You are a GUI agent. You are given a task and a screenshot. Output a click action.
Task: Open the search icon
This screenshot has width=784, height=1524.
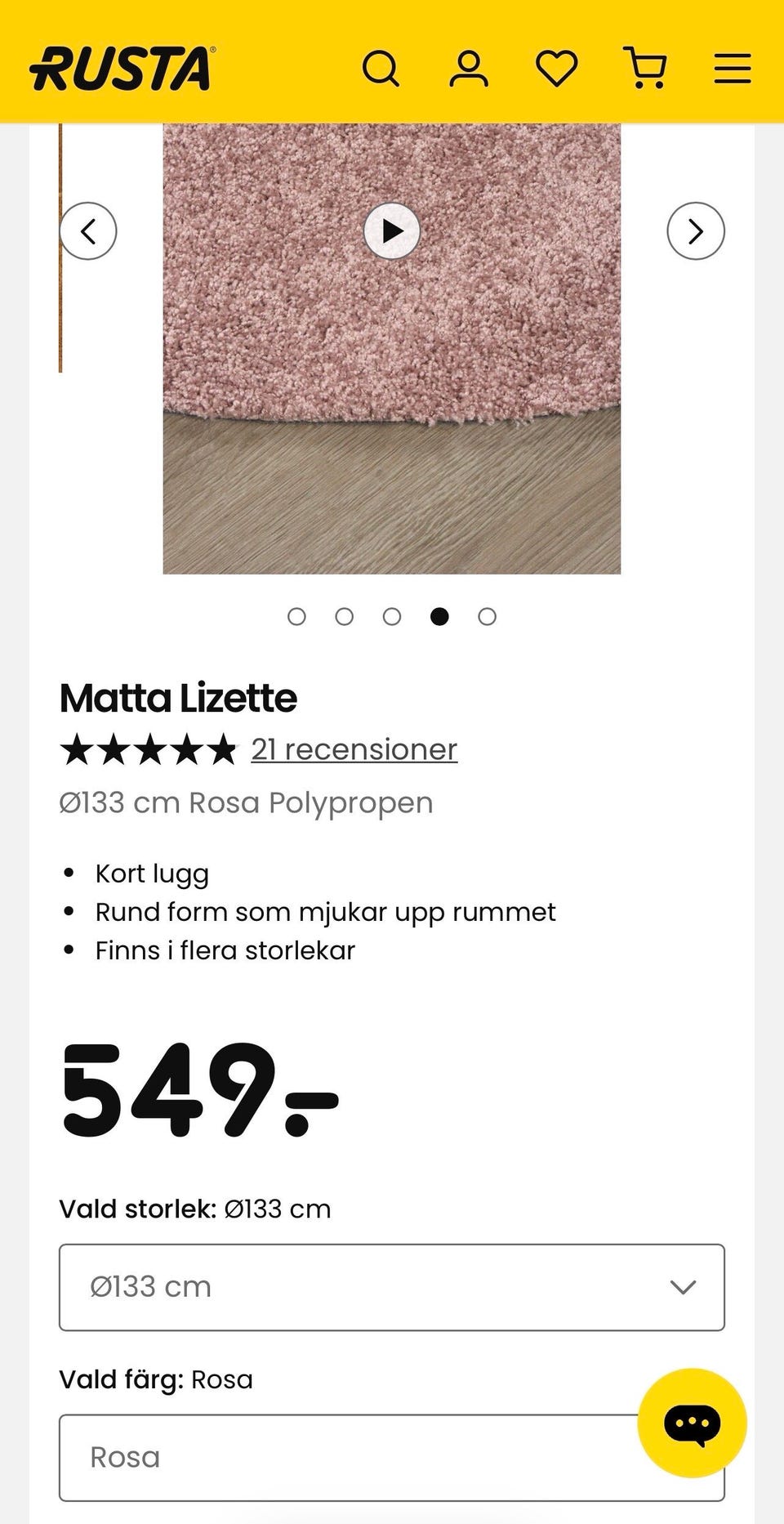click(x=382, y=69)
